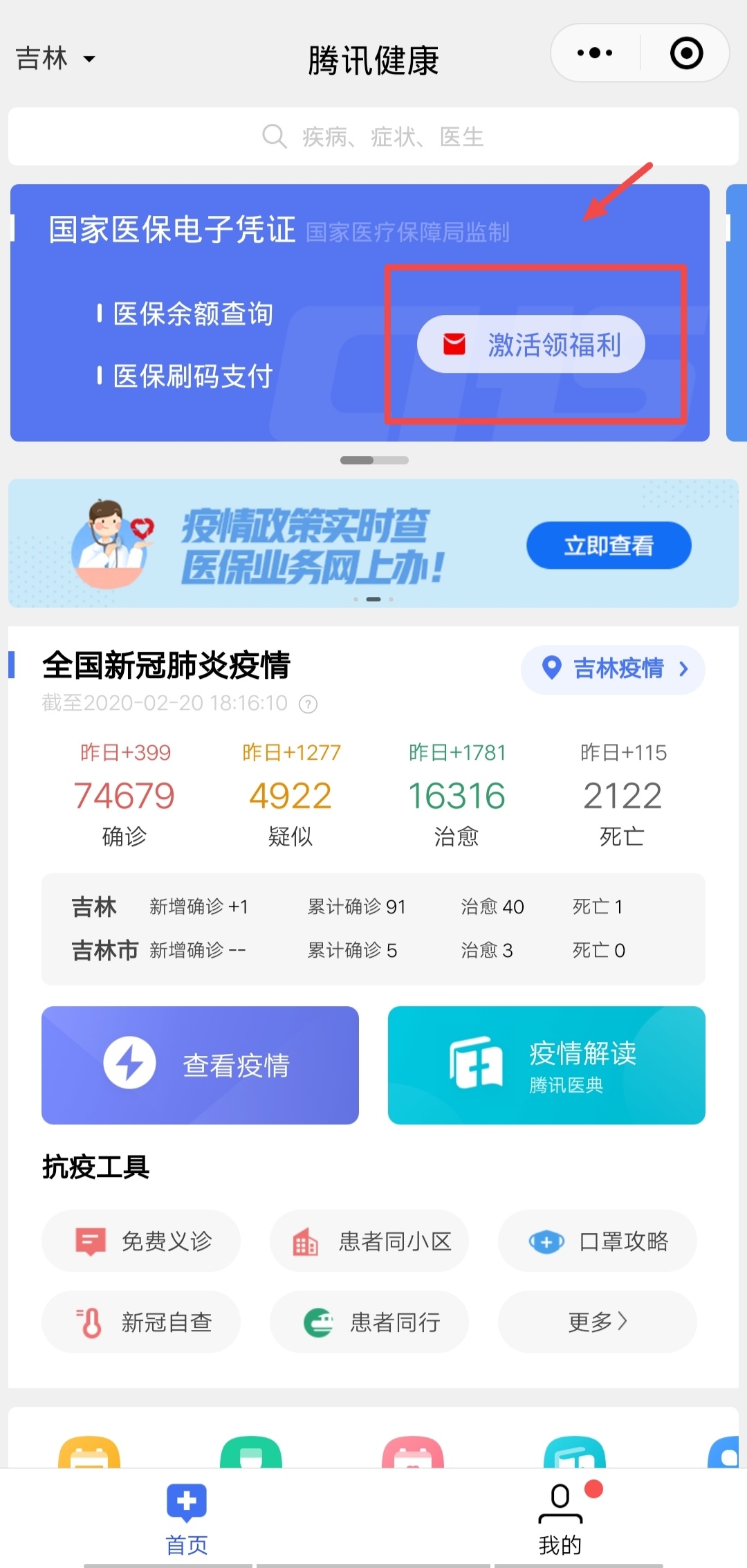
Task: Tap 更多 to show more tools
Action: 598,1322
